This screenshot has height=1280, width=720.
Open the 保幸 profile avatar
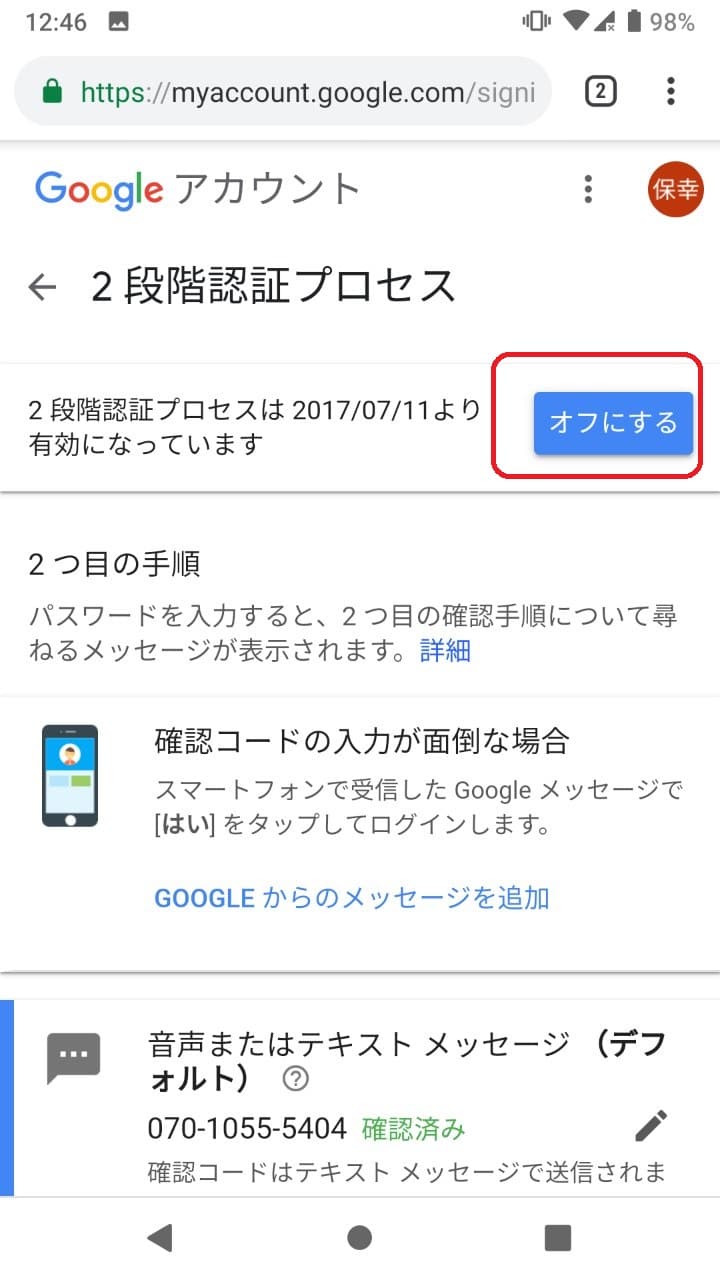pyautogui.click(x=673, y=189)
